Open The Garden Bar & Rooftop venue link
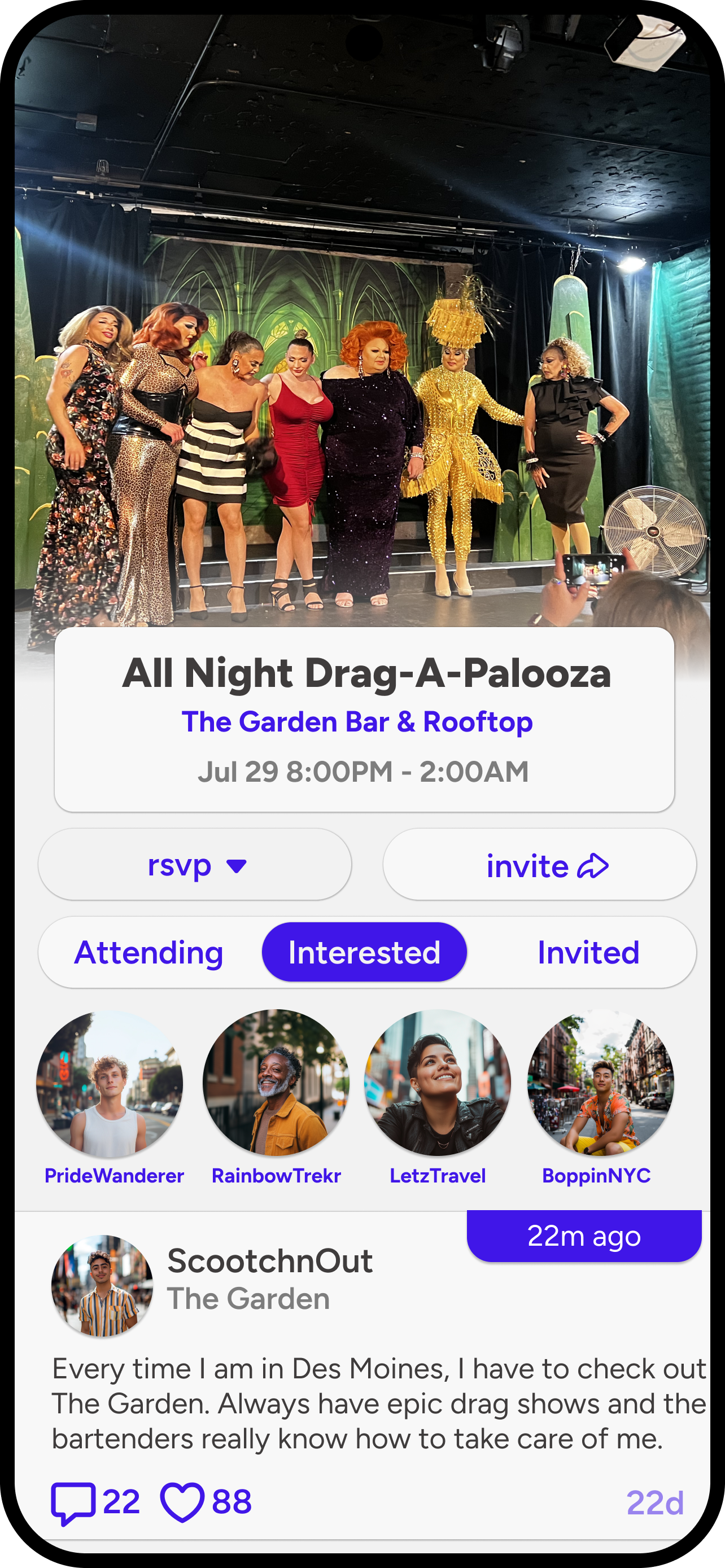Screen dimensions: 725x1568 [357, 722]
